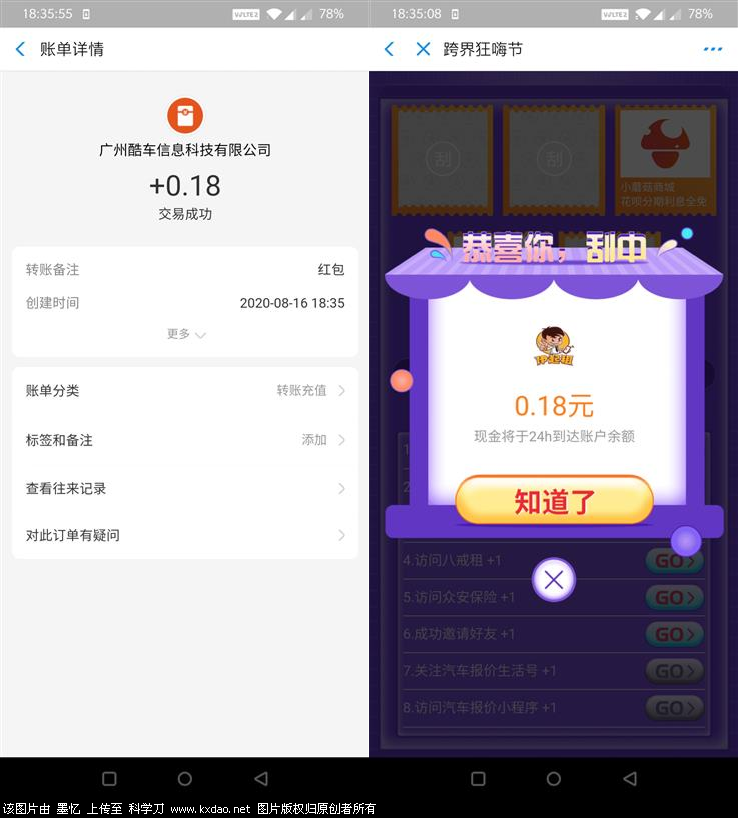Tap GO next to 访问汽车报价小程序
Image resolution: width=738 pixels, height=818 pixels.
tap(674, 708)
